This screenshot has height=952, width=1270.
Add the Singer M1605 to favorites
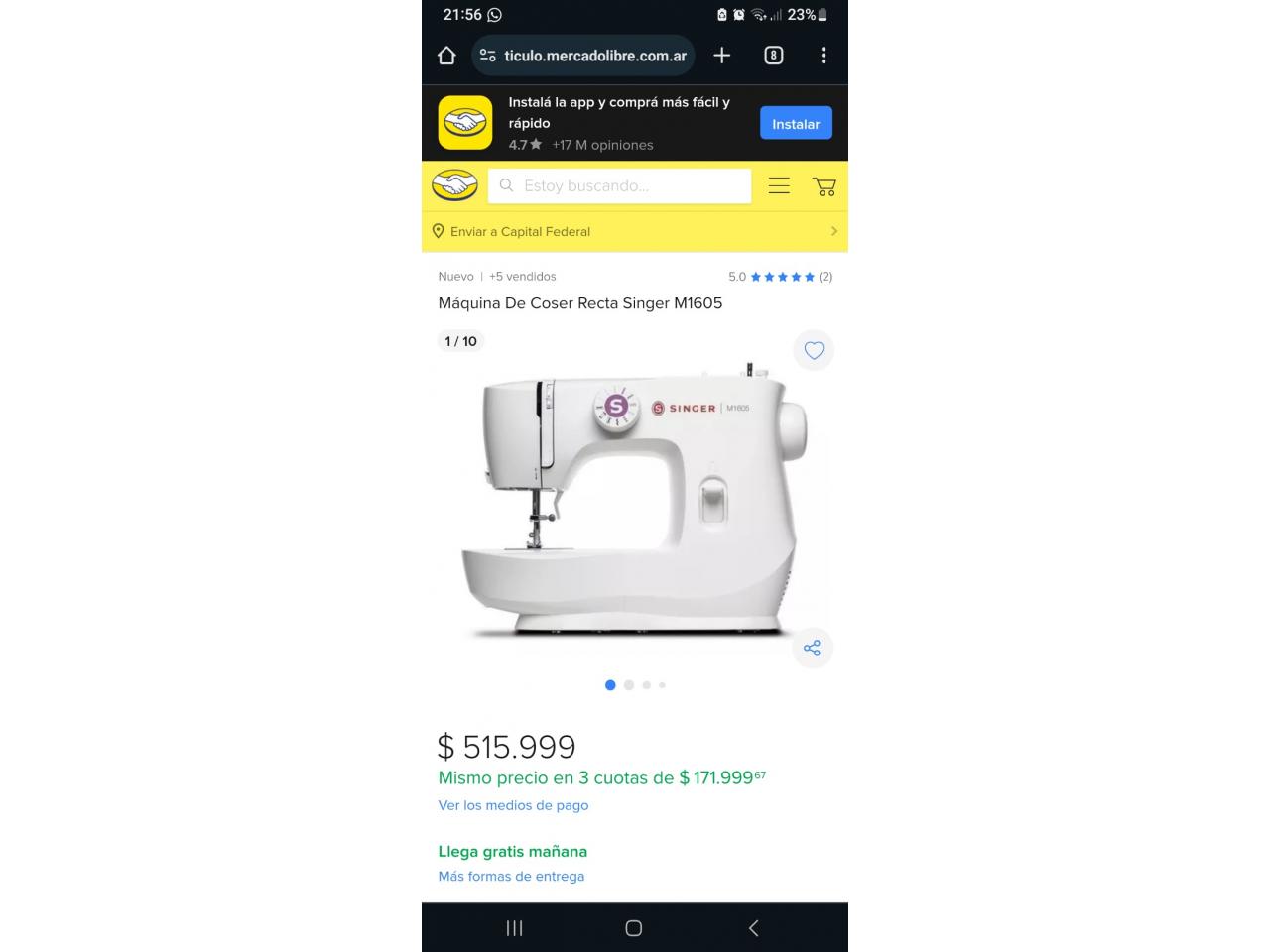click(x=814, y=350)
